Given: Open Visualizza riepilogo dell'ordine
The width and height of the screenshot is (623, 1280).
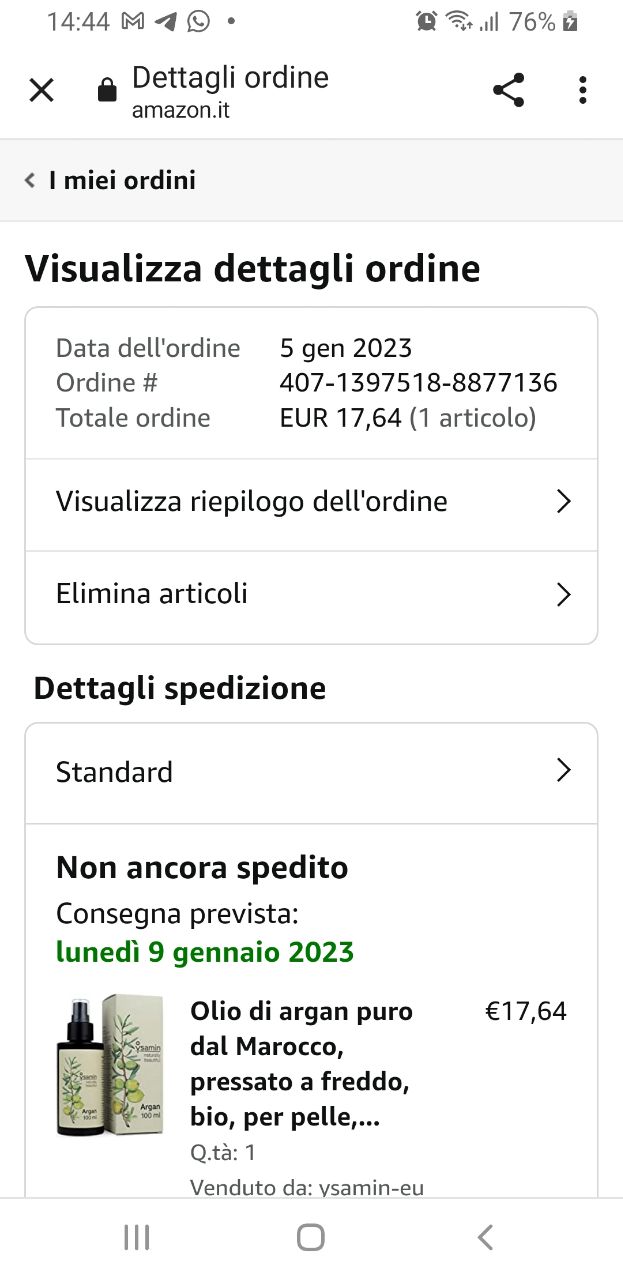Looking at the screenshot, I should point(311,502).
